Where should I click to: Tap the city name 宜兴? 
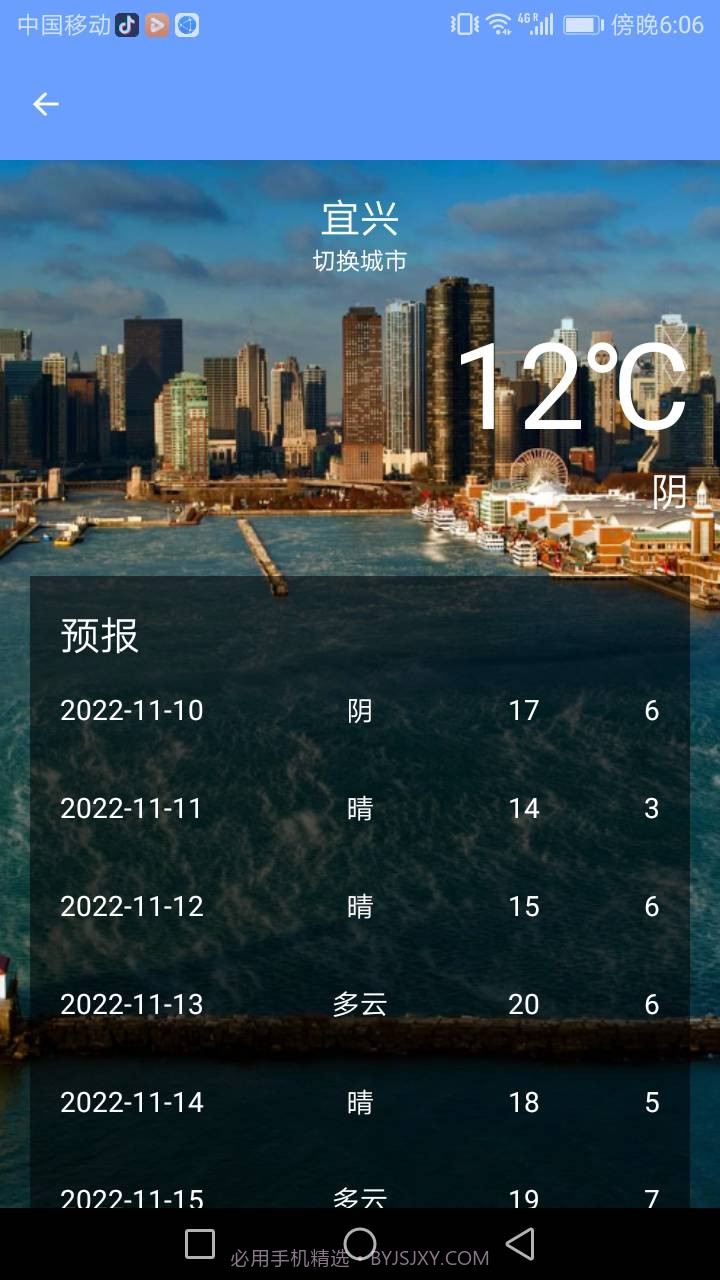(x=360, y=218)
